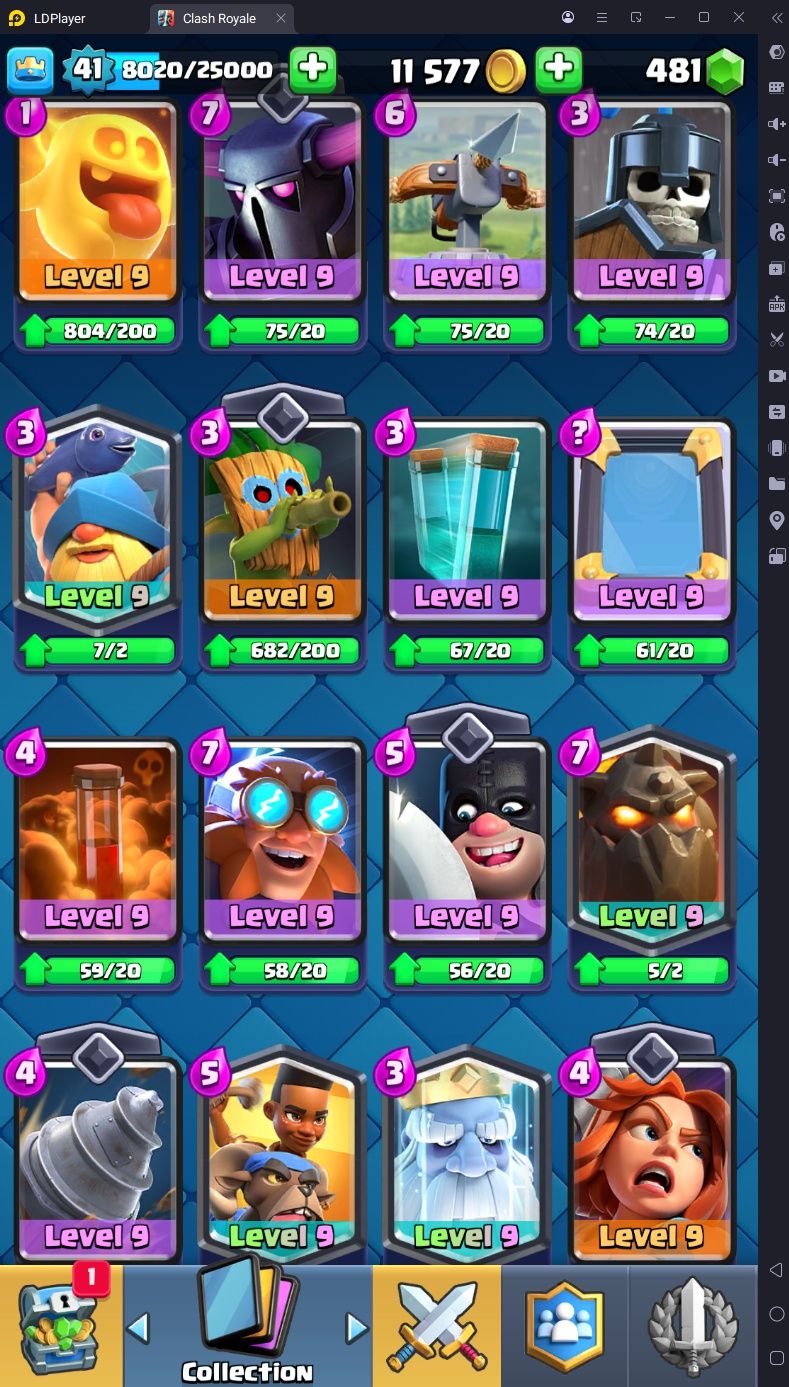
Task: Open the Clan social tab
Action: pos(565,1325)
